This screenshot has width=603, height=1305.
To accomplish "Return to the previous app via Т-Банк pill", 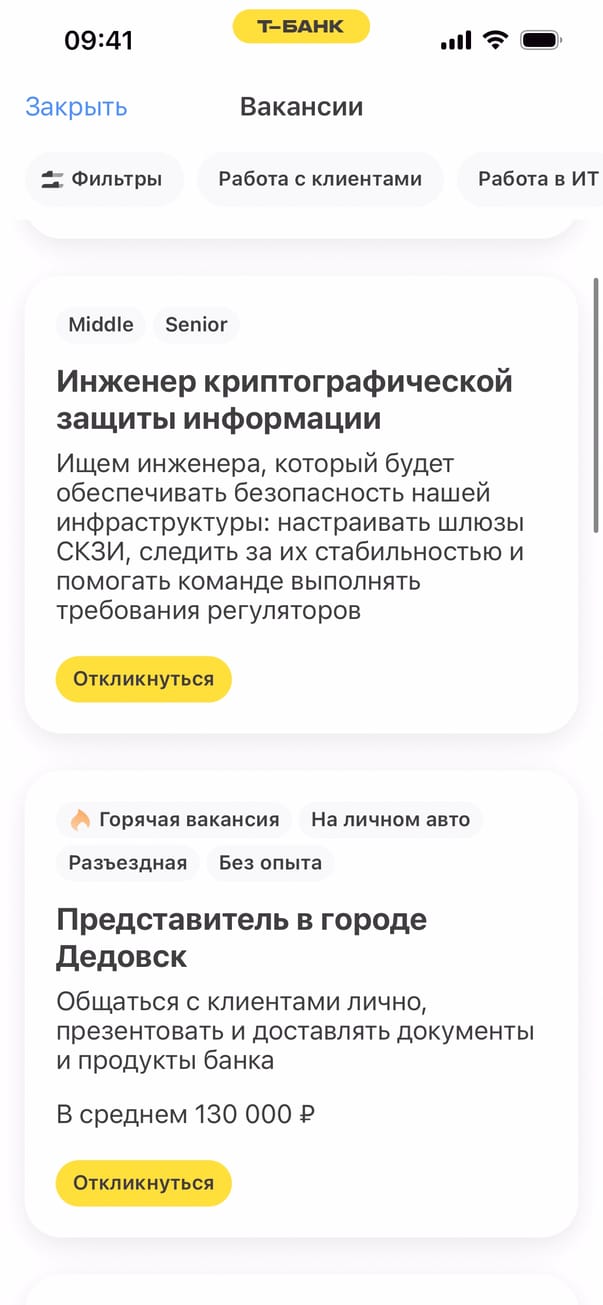I will [301, 27].
